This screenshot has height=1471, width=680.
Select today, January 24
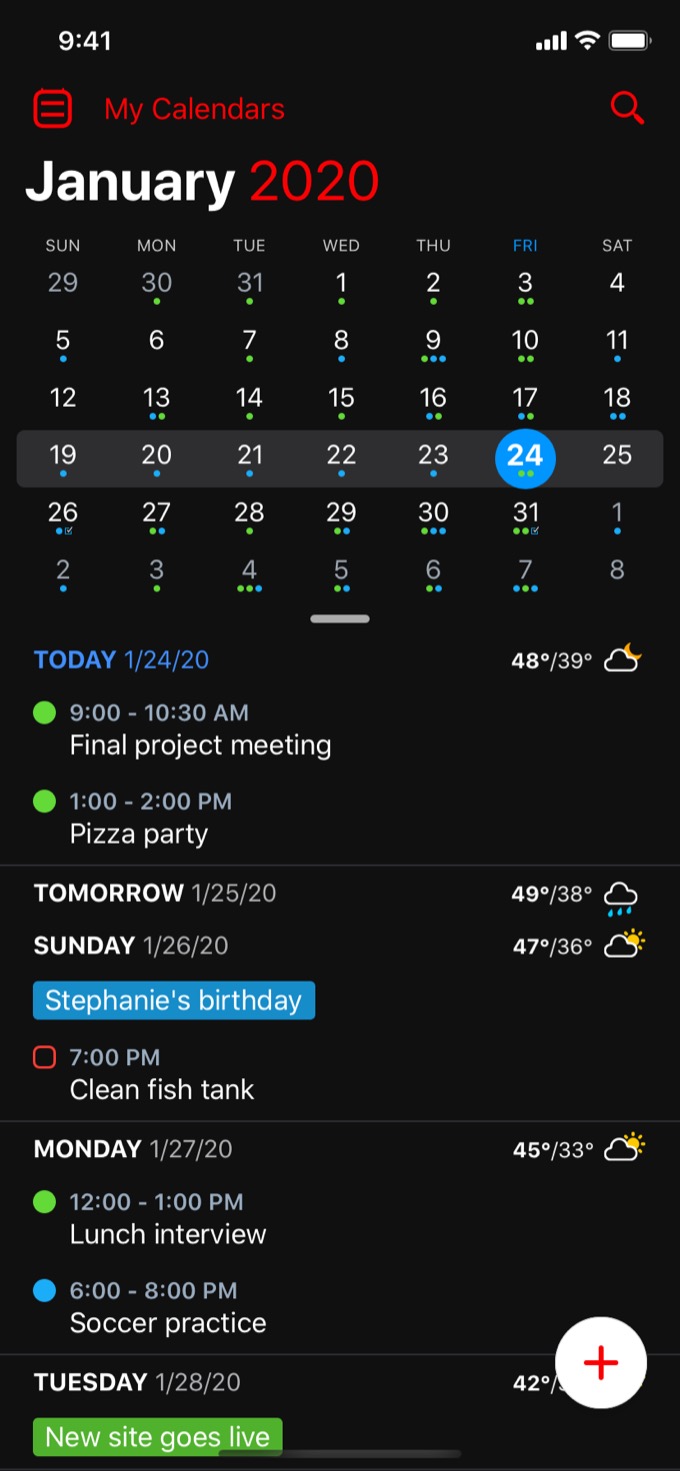point(525,456)
